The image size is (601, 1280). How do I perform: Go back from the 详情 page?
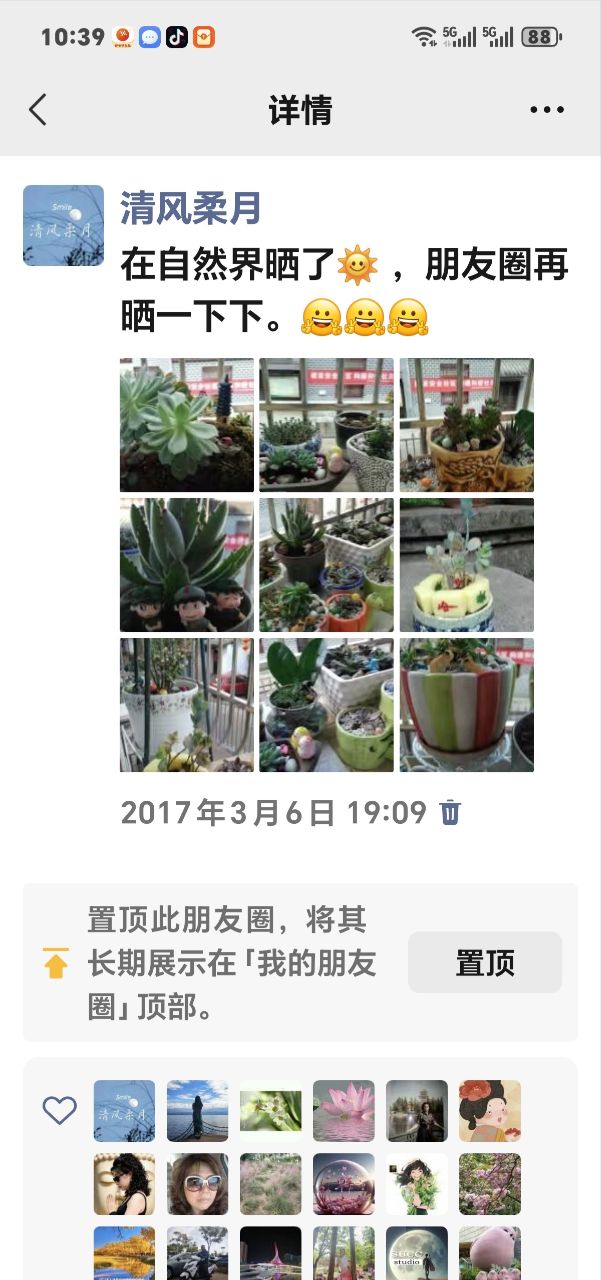pyautogui.click(x=38, y=110)
